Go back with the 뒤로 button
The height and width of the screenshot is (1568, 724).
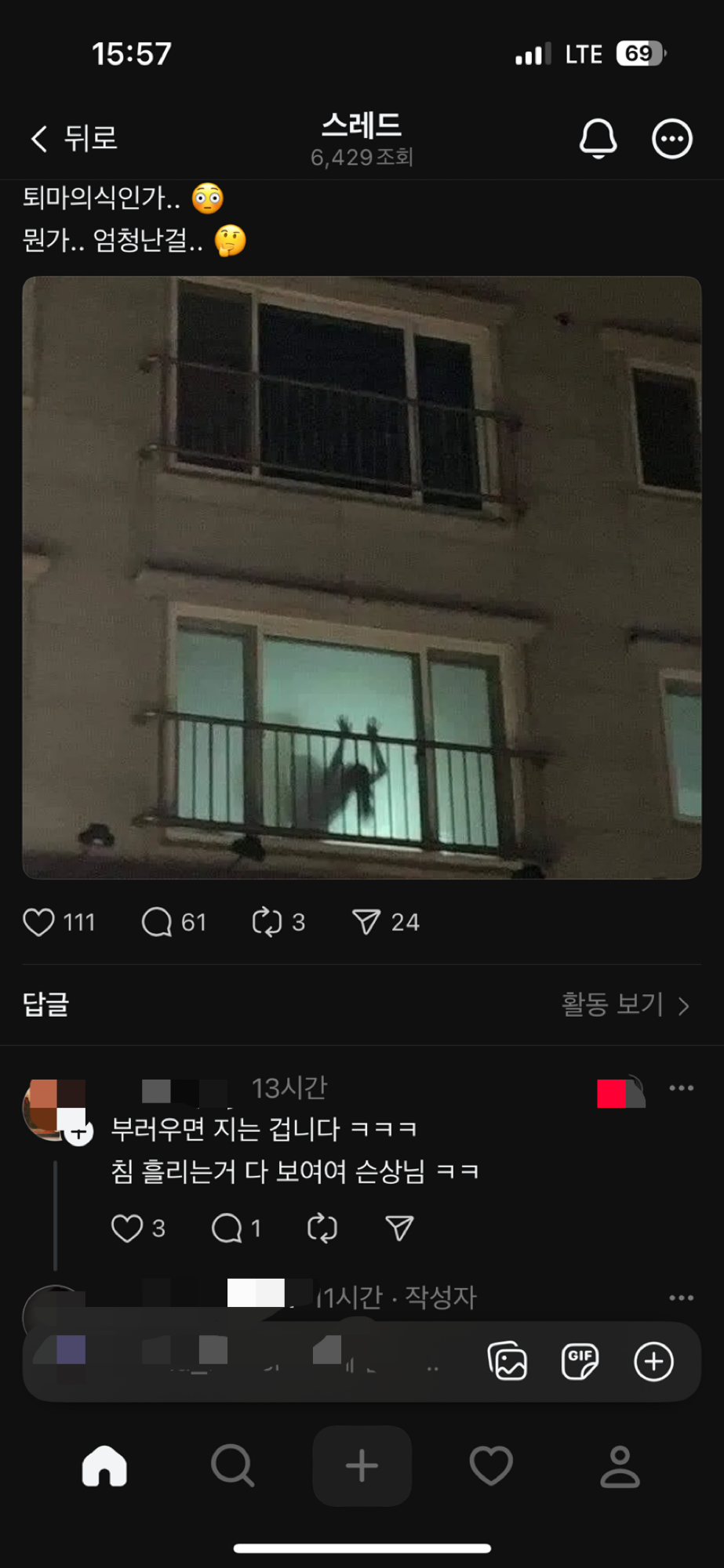[x=74, y=139]
